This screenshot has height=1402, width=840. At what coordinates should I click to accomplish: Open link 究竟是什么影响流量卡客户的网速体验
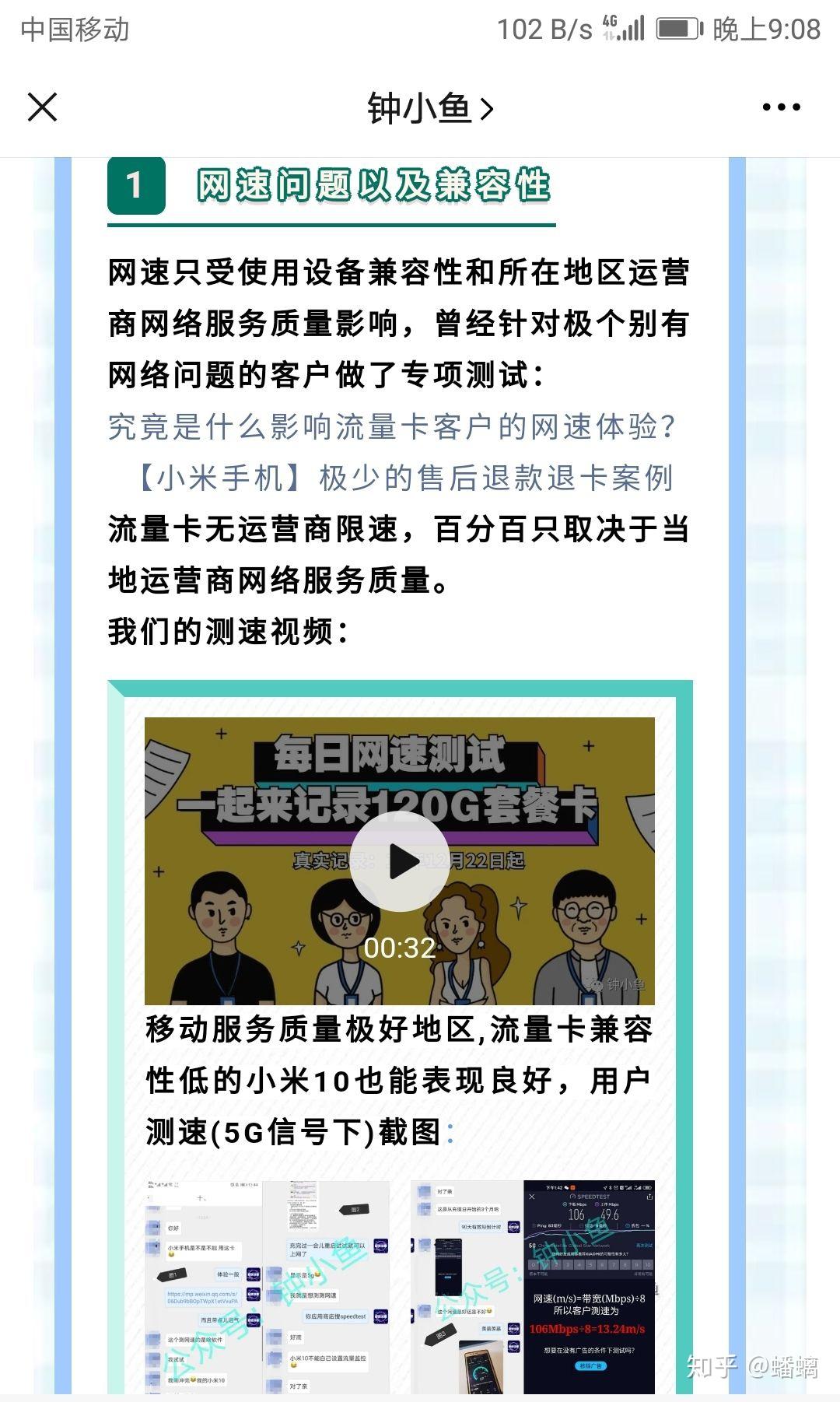click(x=392, y=426)
